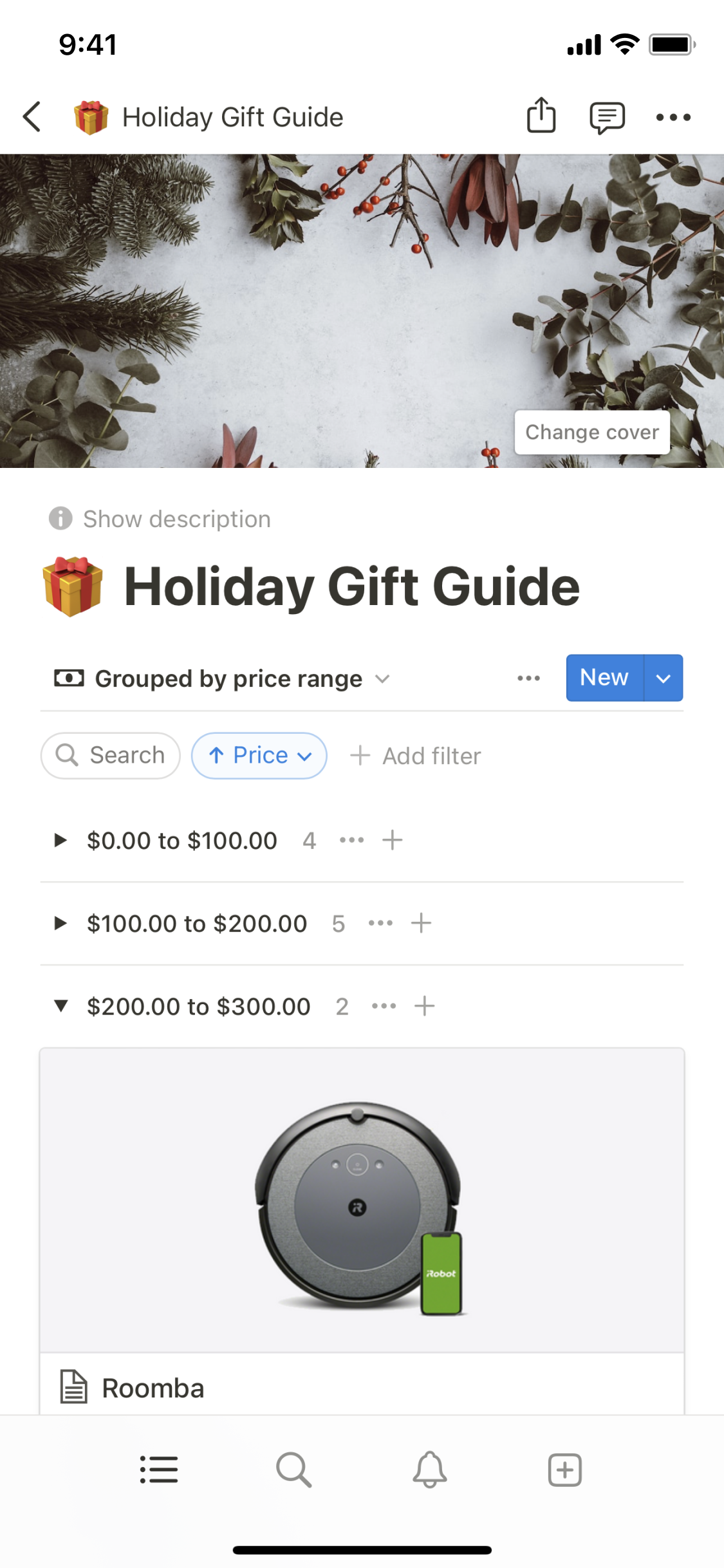Open the bottom bar search tab
The height and width of the screenshot is (1568, 724).
(x=294, y=1470)
